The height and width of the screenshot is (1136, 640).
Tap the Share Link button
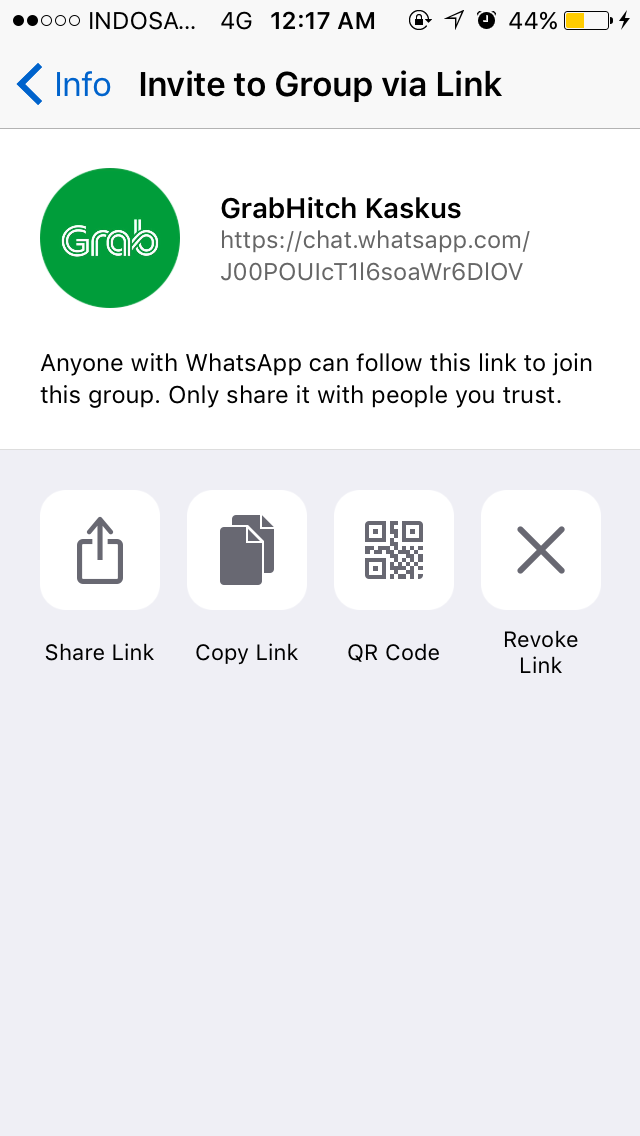(x=100, y=550)
